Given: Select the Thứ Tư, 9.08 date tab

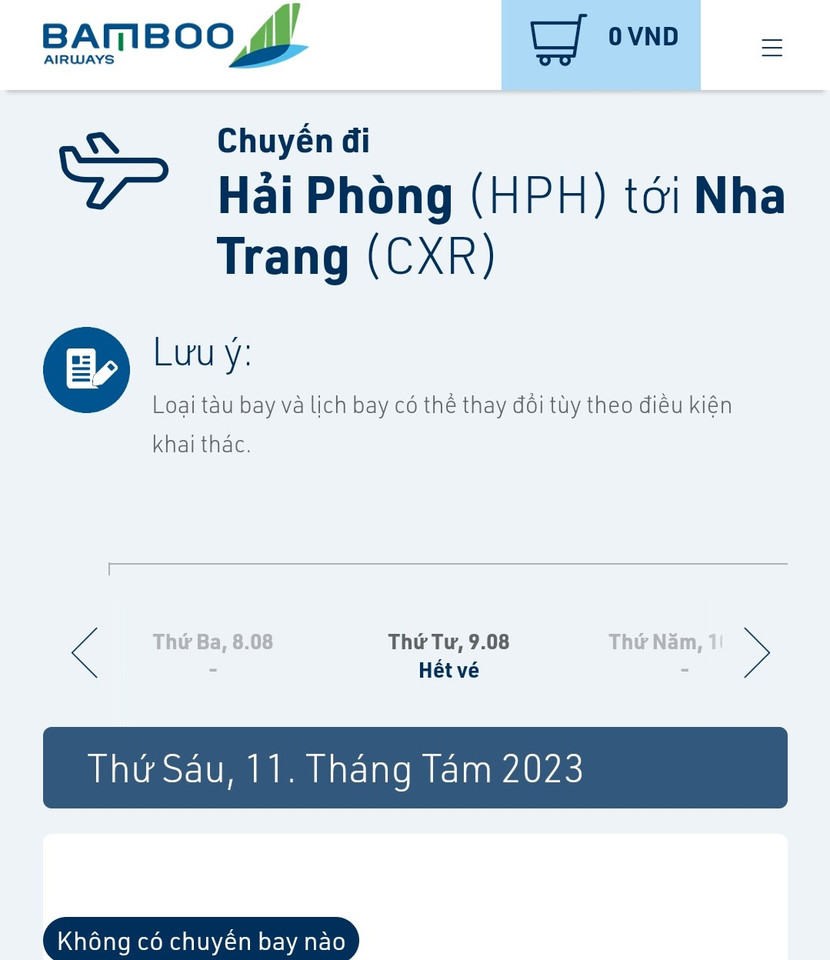Looking at the screenshot, I should pos(448,652).
